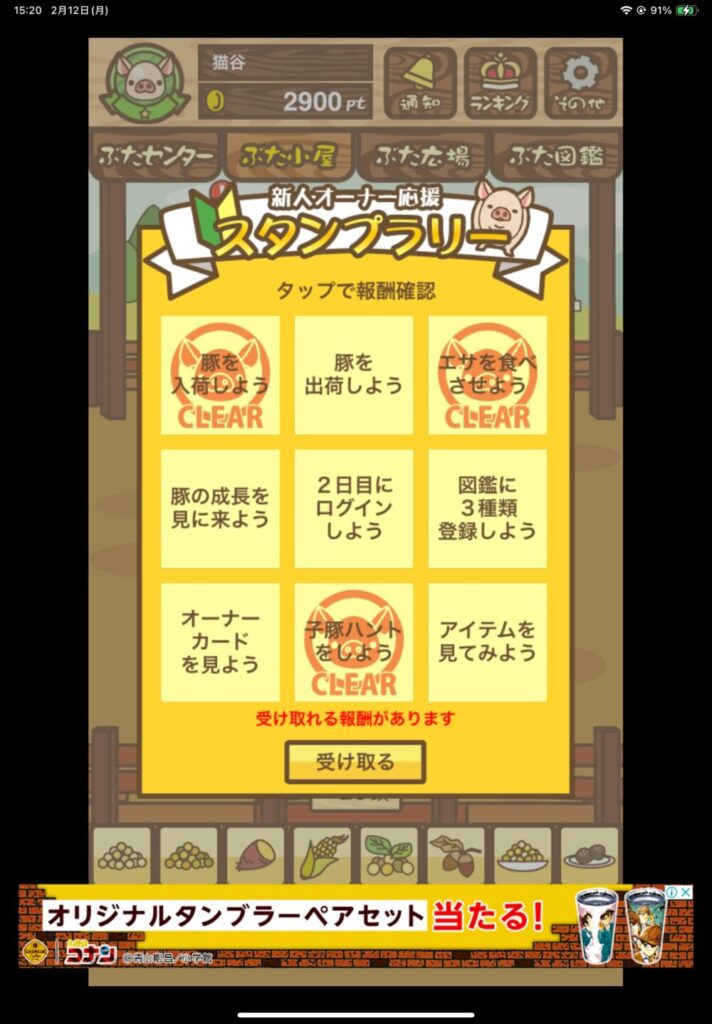Open the ランキング crown button
712x1024 pixels.
(x=500, y=82)
